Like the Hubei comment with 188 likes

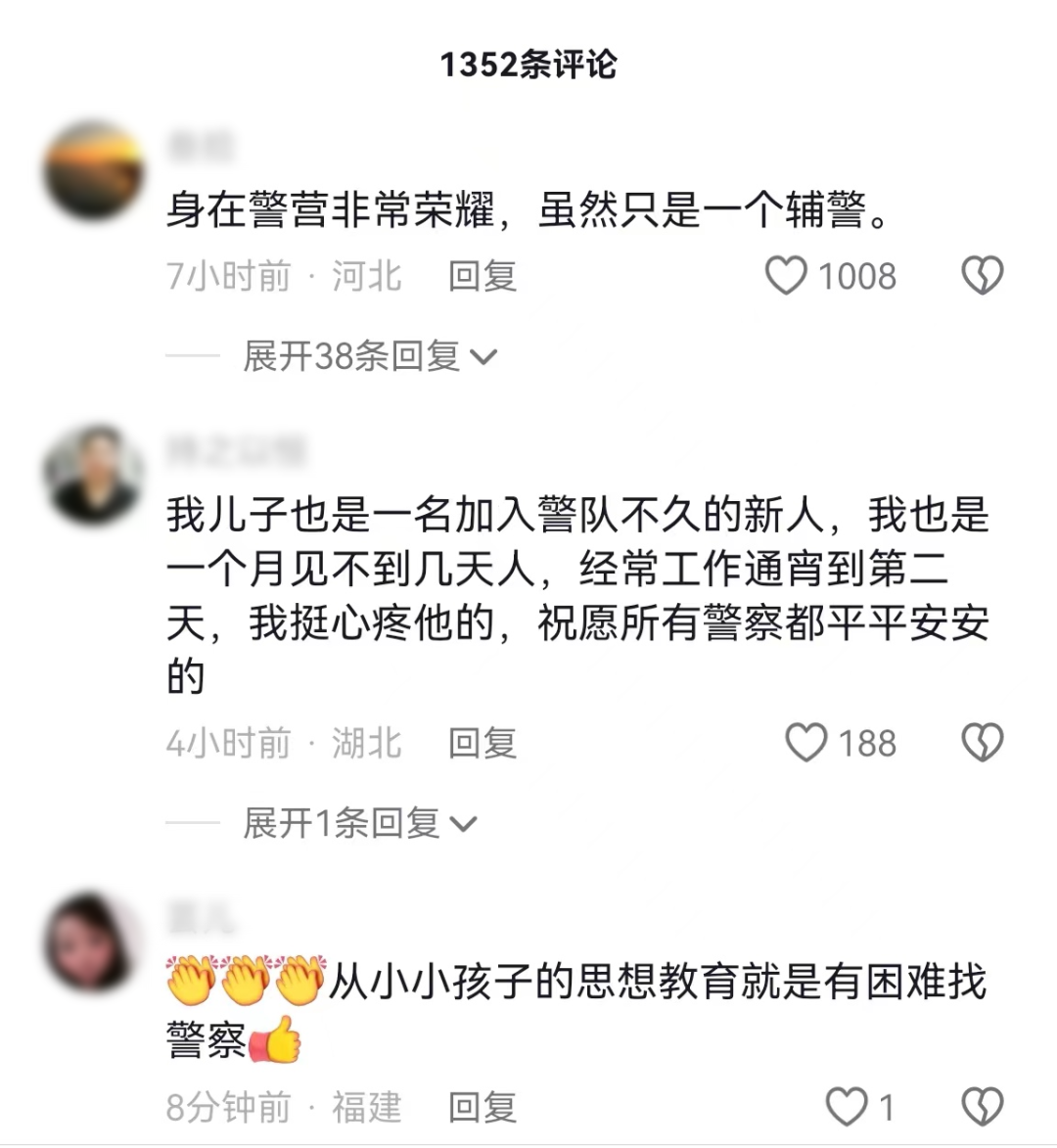click(x=806, y=743)
